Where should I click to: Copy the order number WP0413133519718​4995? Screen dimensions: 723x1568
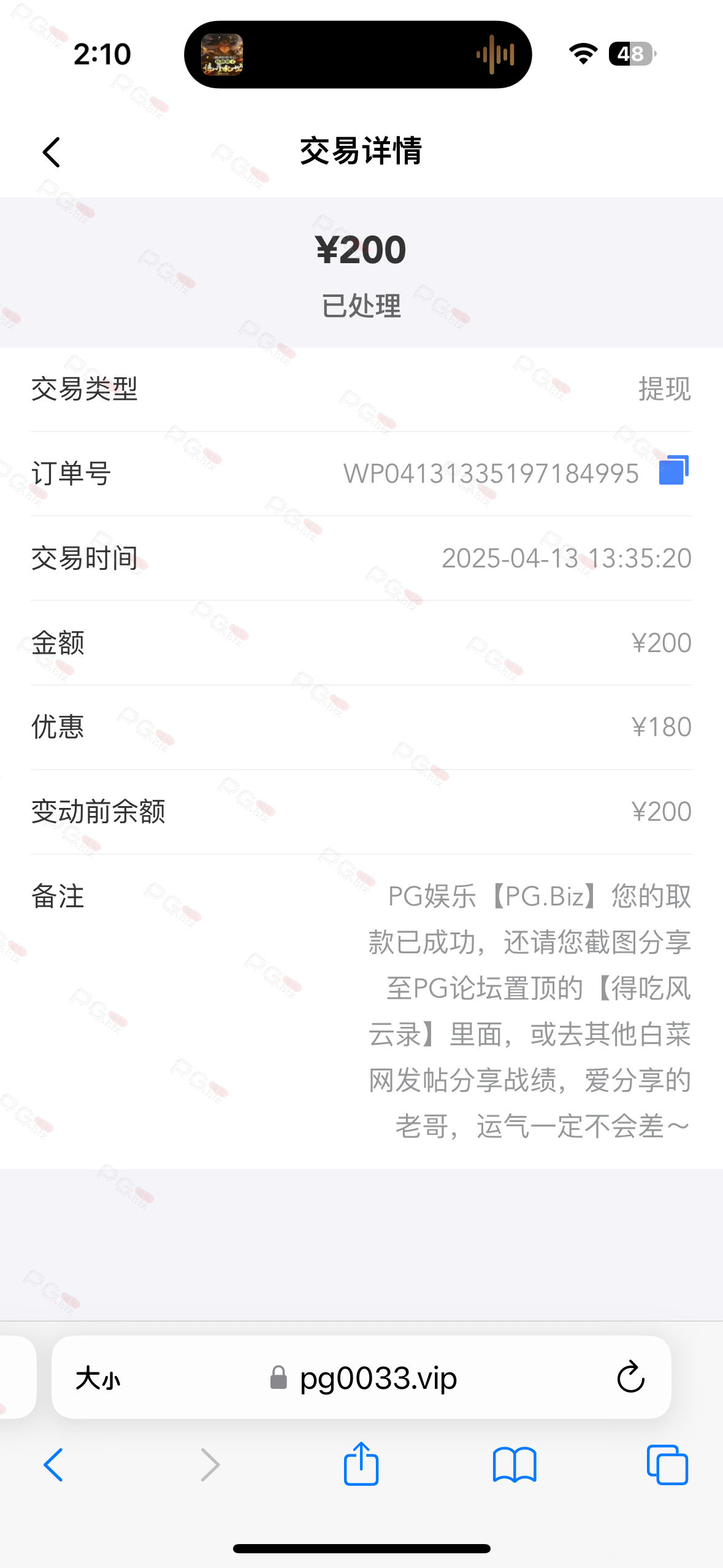click(673, 471)
